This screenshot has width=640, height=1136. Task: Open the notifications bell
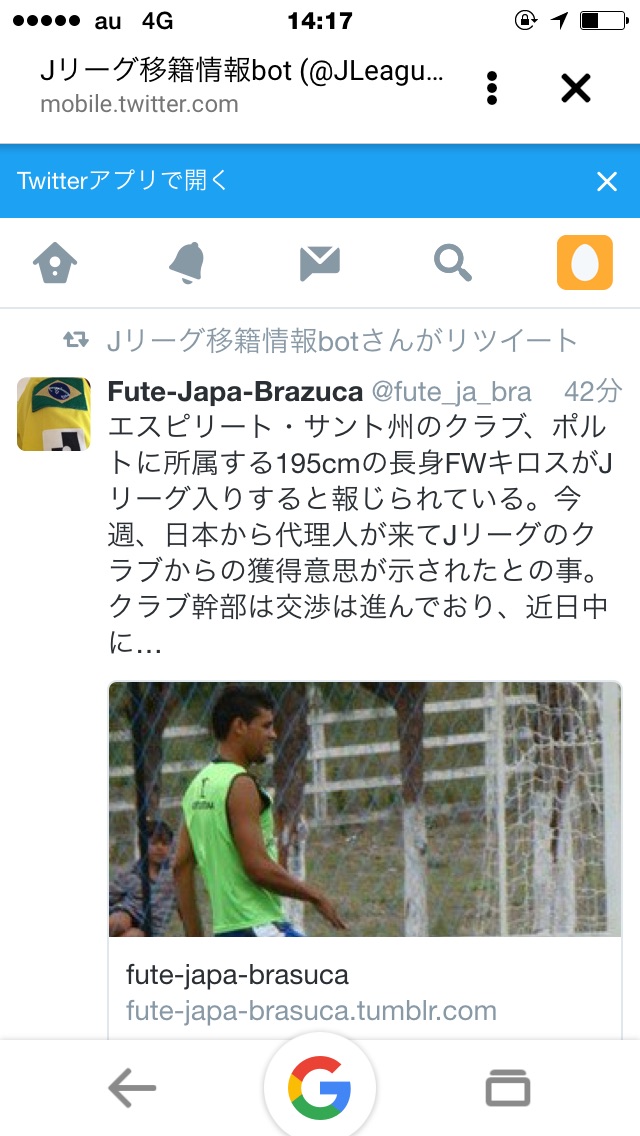click(186, 262)
